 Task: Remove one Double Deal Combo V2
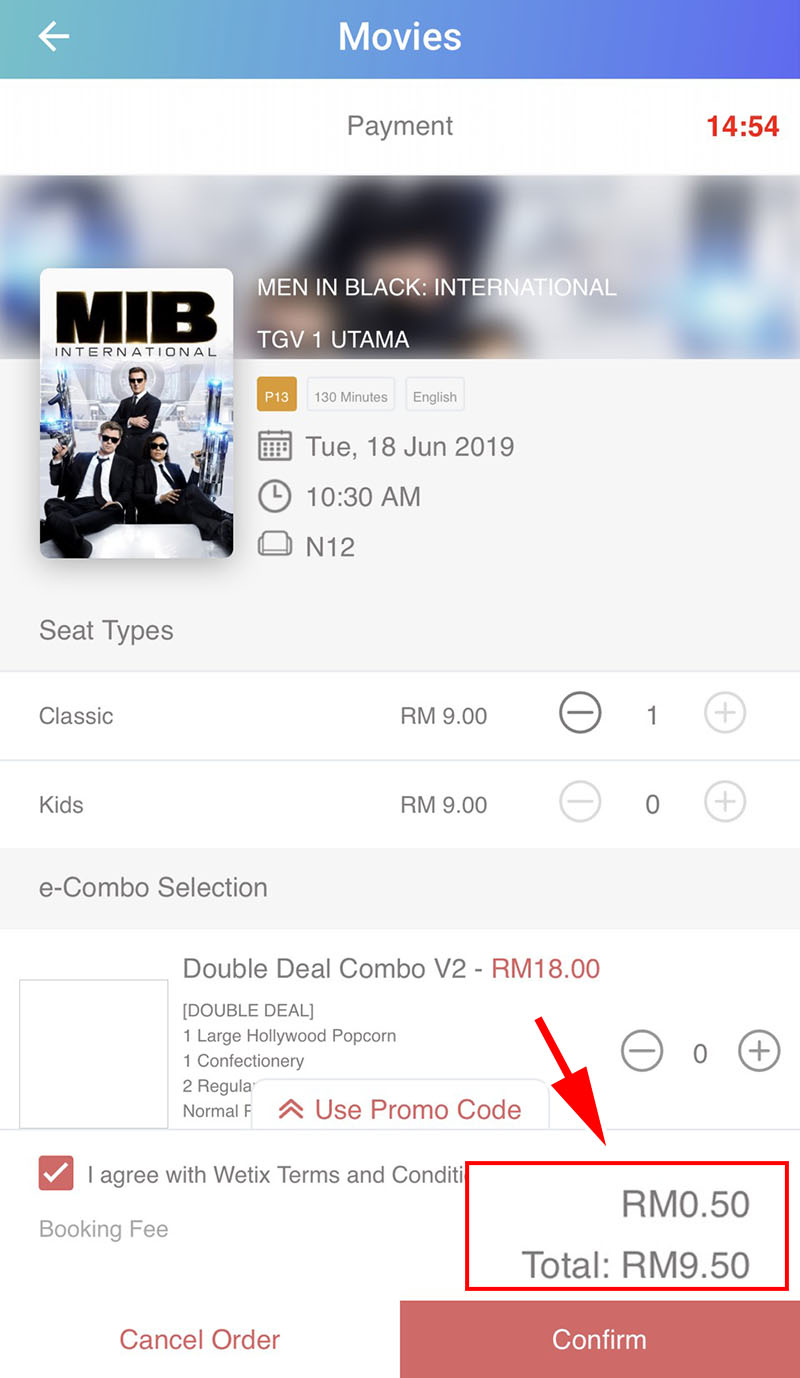click(x=642, y=1051)
